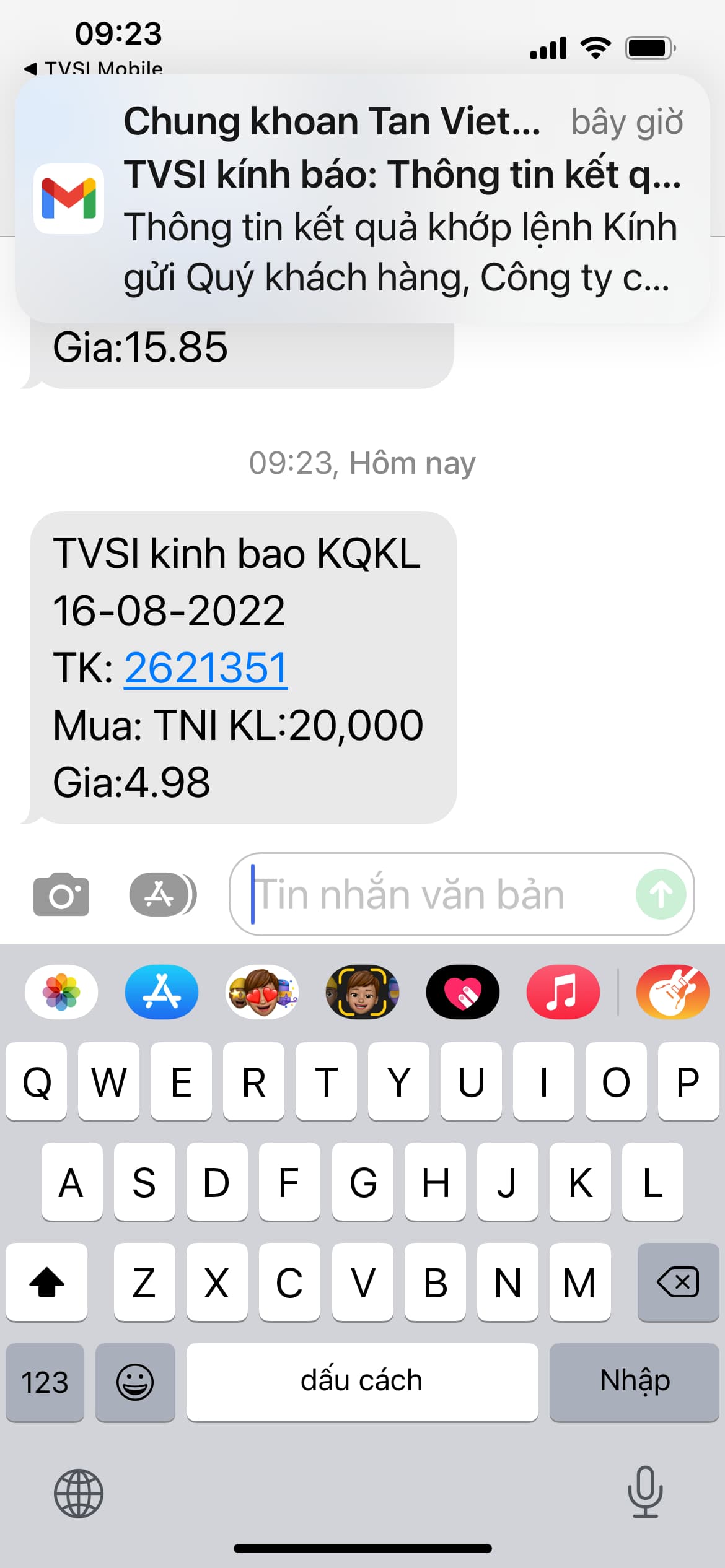Open the emoji keyboard

click(x=135, y=1382)
